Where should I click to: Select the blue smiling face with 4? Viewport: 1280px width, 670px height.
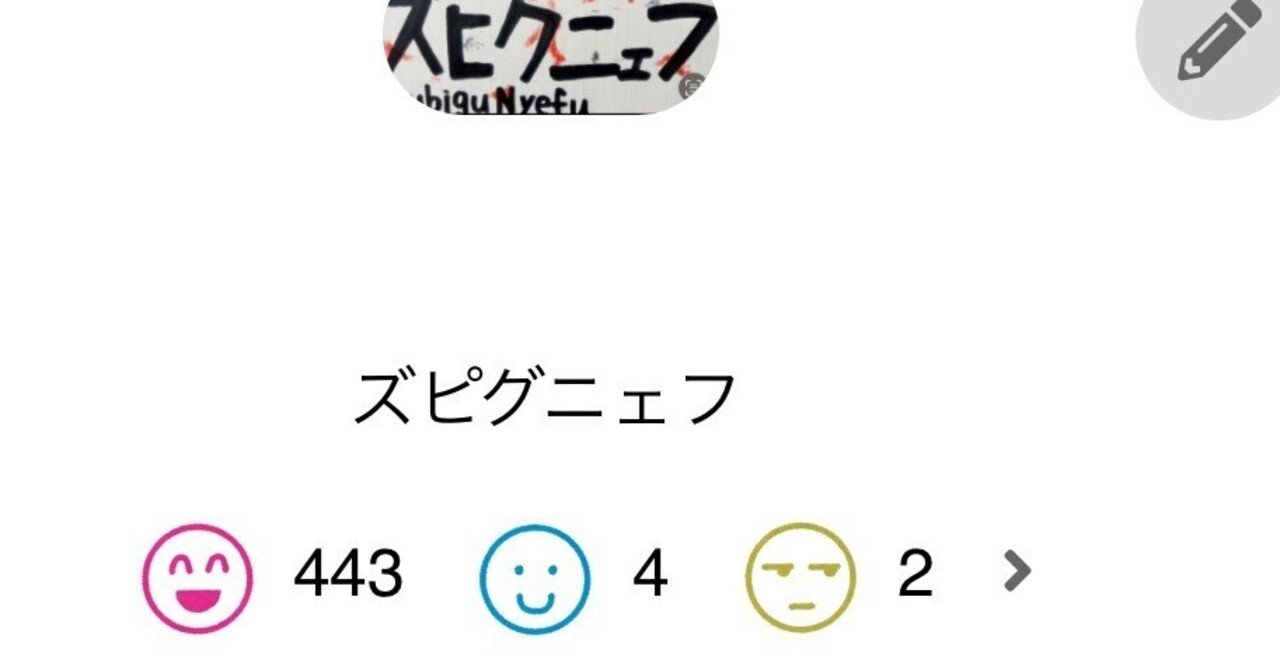pos(534,578)
